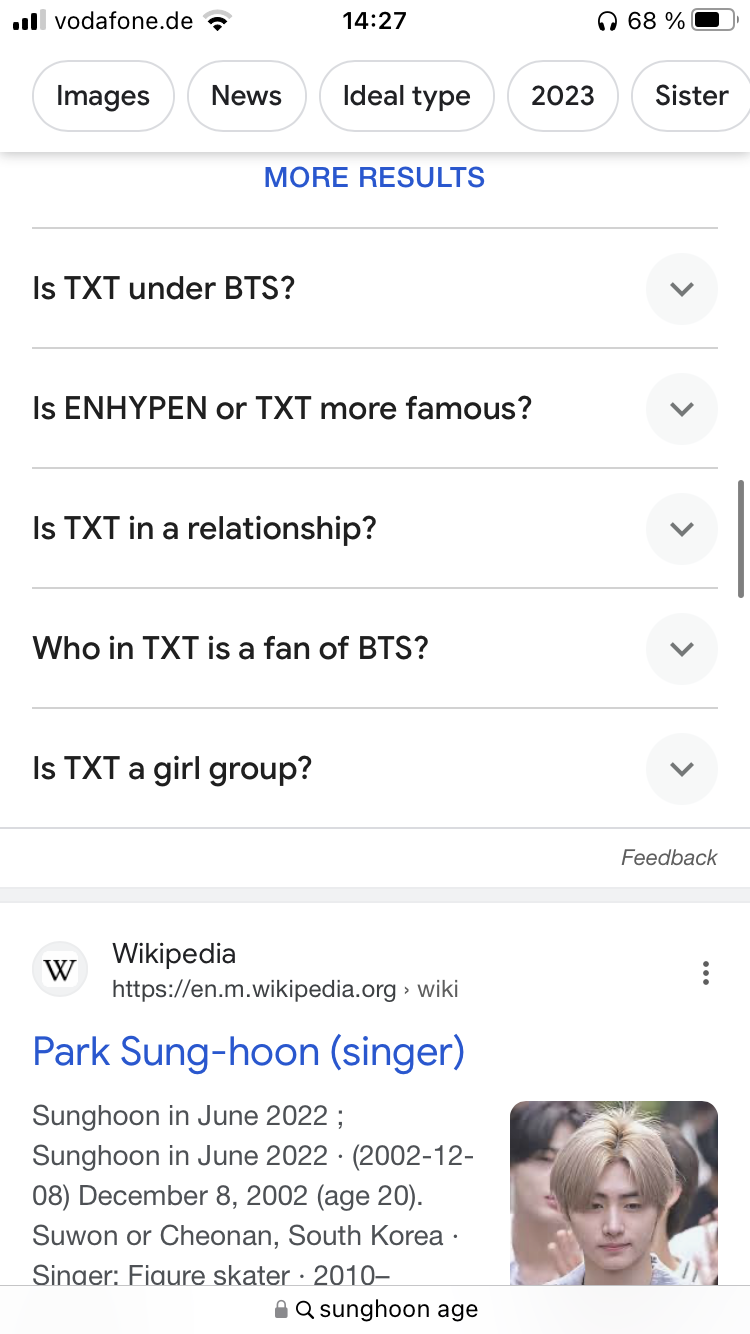This screenshot has height=1334, width=750.
Task: Tap the sunghoon age address bar
Action: [x=375, y=1309]
